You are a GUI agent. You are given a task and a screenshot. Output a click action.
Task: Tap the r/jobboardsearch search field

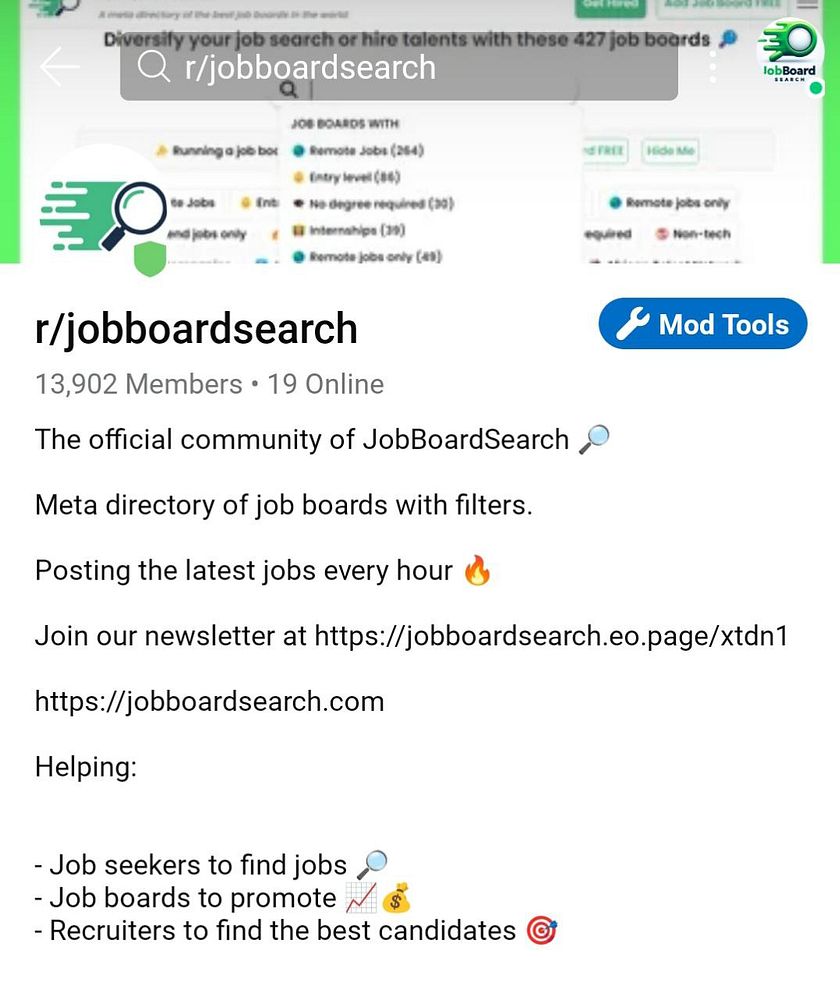tap(398, 68)
